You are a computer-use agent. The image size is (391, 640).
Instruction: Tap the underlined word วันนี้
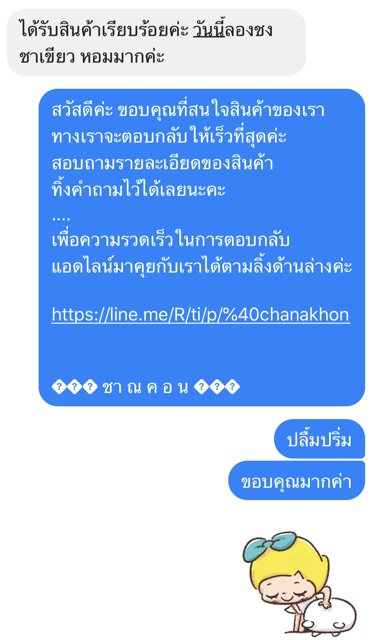[209, 30]
